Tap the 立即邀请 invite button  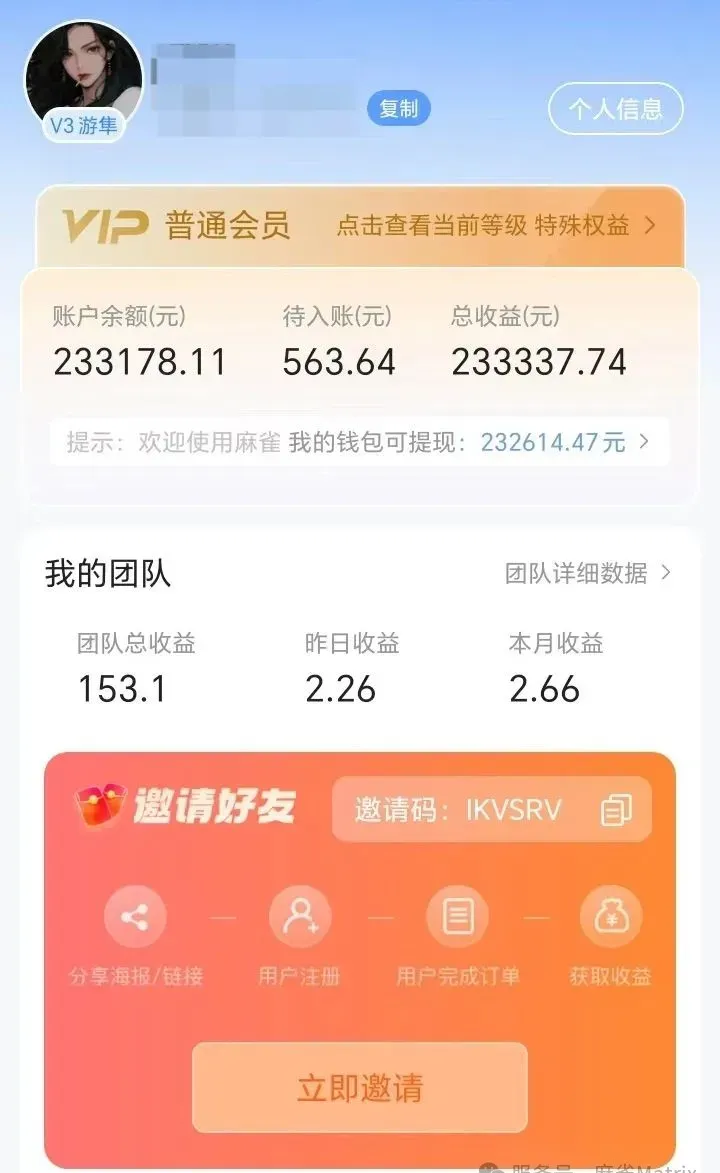(x=360, y=1087)
